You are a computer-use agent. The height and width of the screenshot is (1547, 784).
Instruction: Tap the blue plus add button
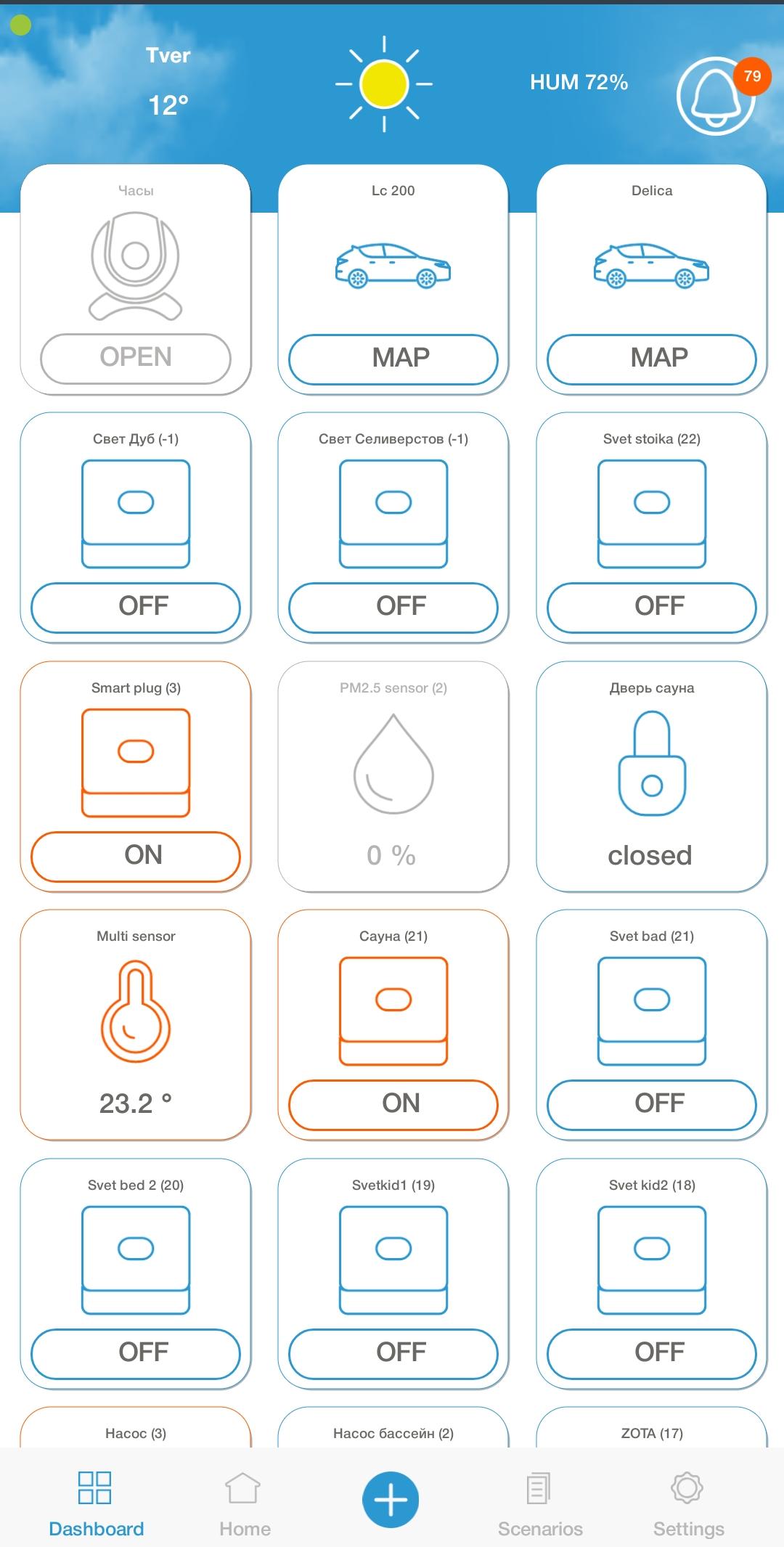point(391,1499)
